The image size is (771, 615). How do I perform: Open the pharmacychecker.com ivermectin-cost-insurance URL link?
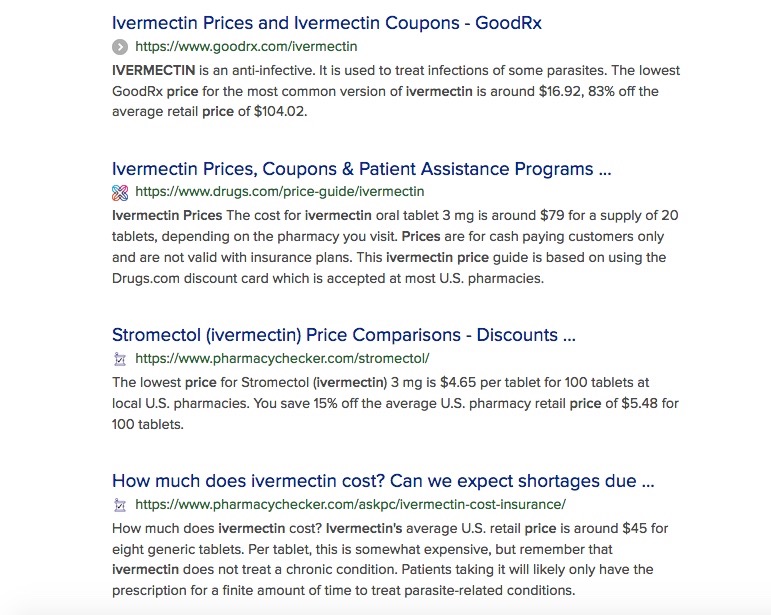350,504
